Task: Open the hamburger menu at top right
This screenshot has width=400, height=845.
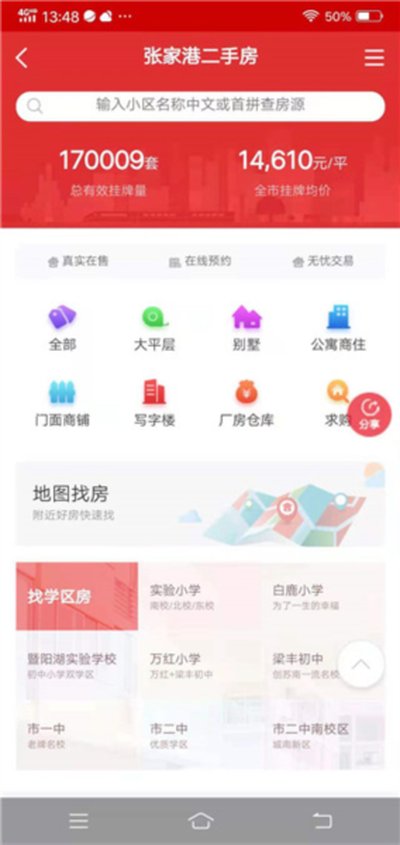Action: pos(374,58)
